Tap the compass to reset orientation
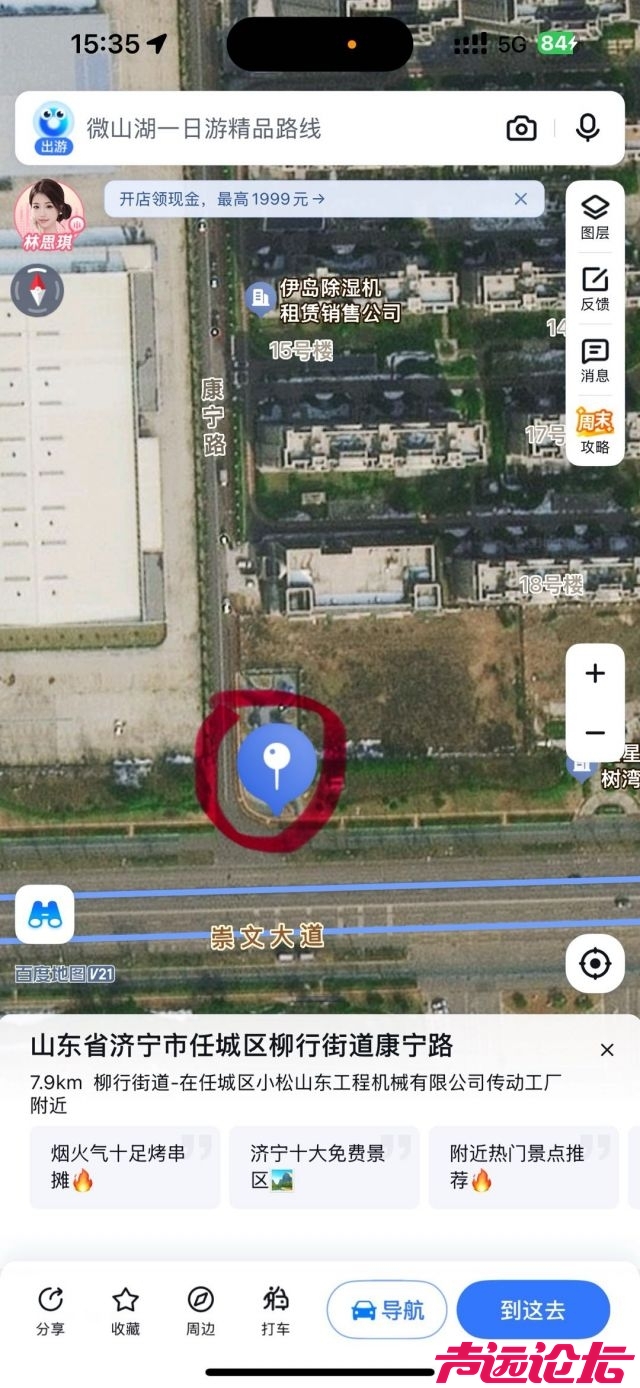Screen dimensions: 640x1388 pyautogui.click(x=37, y=291)
